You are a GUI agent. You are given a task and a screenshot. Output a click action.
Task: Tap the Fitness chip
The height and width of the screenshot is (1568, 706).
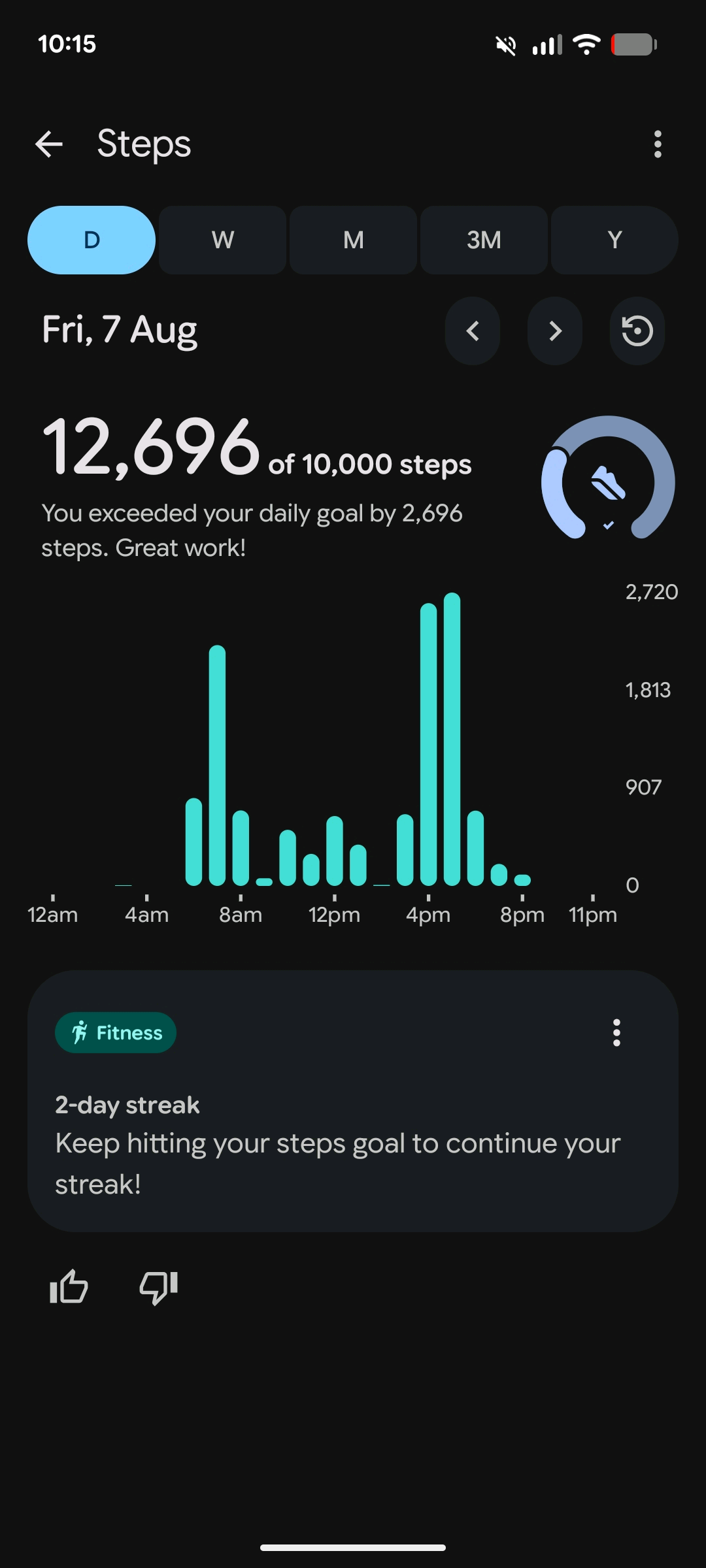116,1033
